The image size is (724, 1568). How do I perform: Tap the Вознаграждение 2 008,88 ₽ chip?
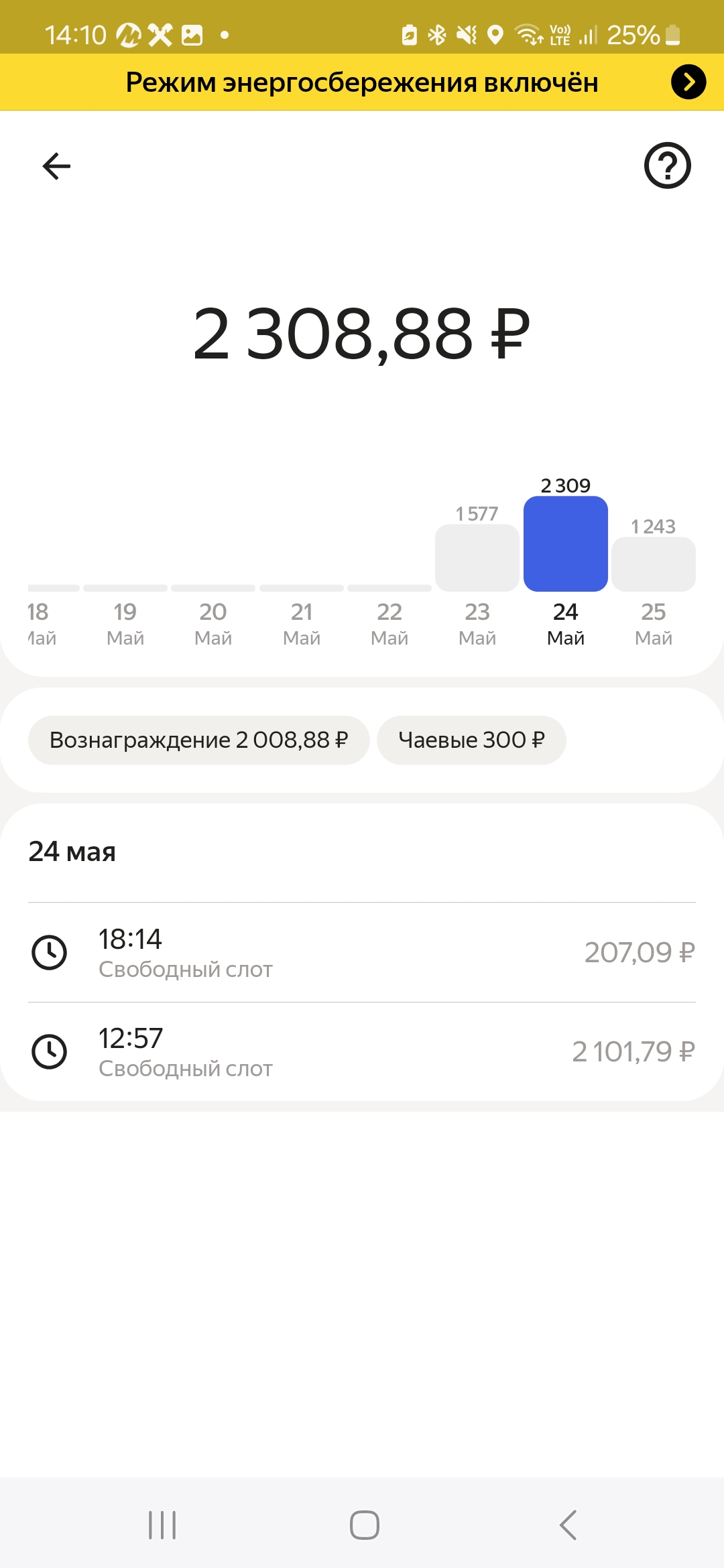(199, 740)
